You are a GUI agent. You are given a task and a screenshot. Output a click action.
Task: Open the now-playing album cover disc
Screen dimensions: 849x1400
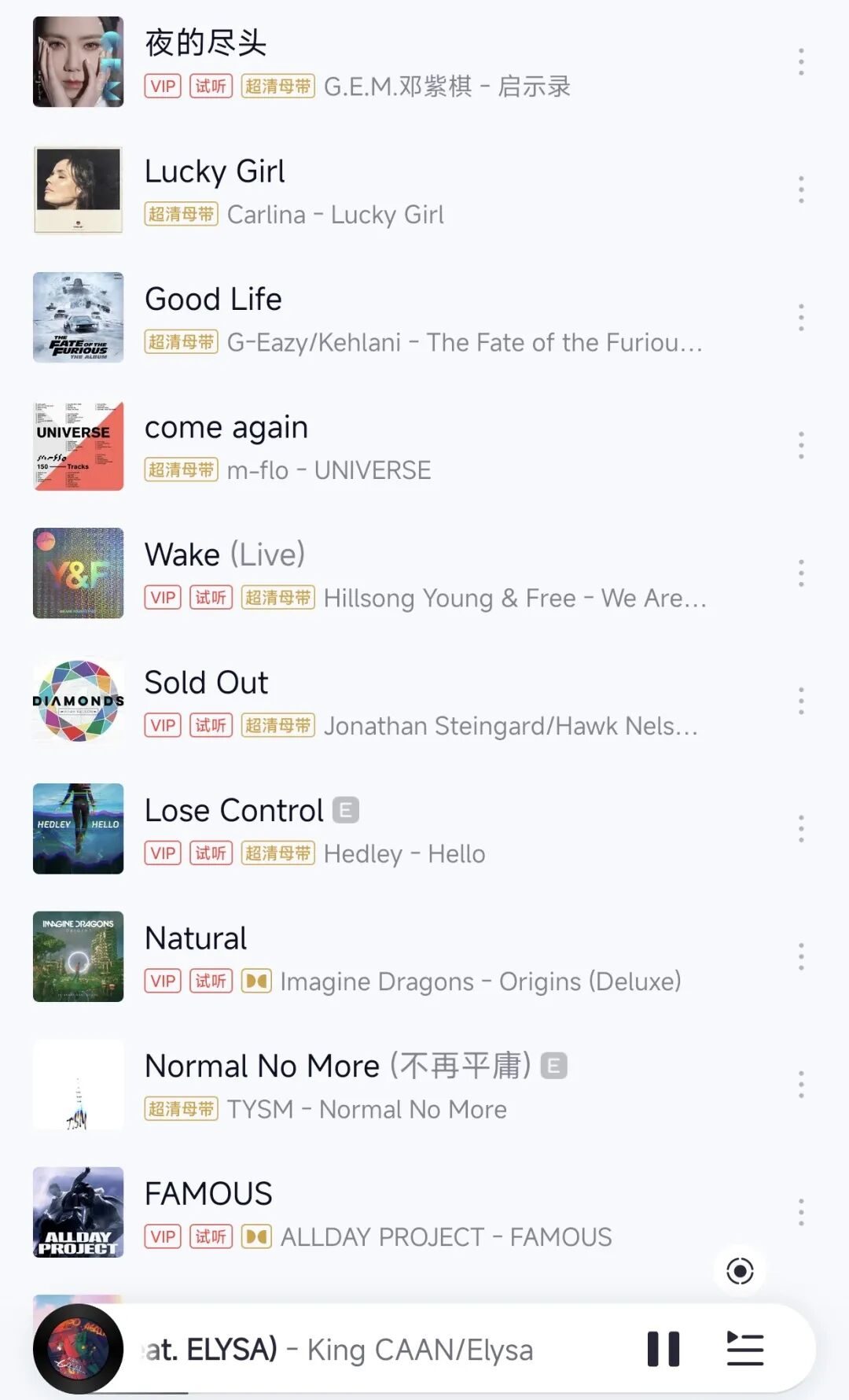click(x=78, y=1350)
